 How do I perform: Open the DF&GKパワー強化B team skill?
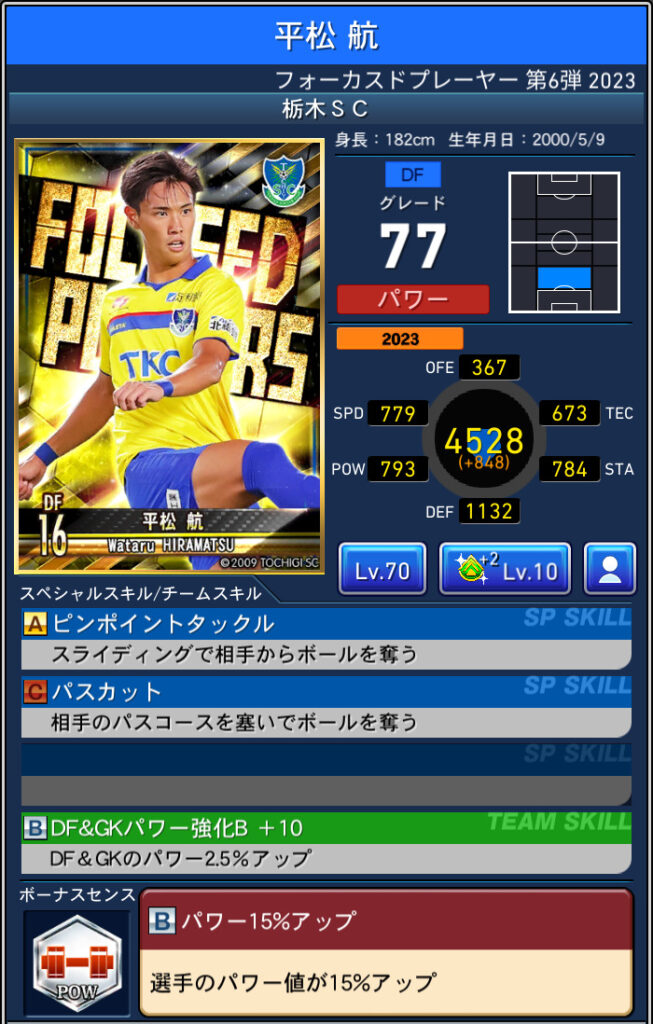click(326, 842)
